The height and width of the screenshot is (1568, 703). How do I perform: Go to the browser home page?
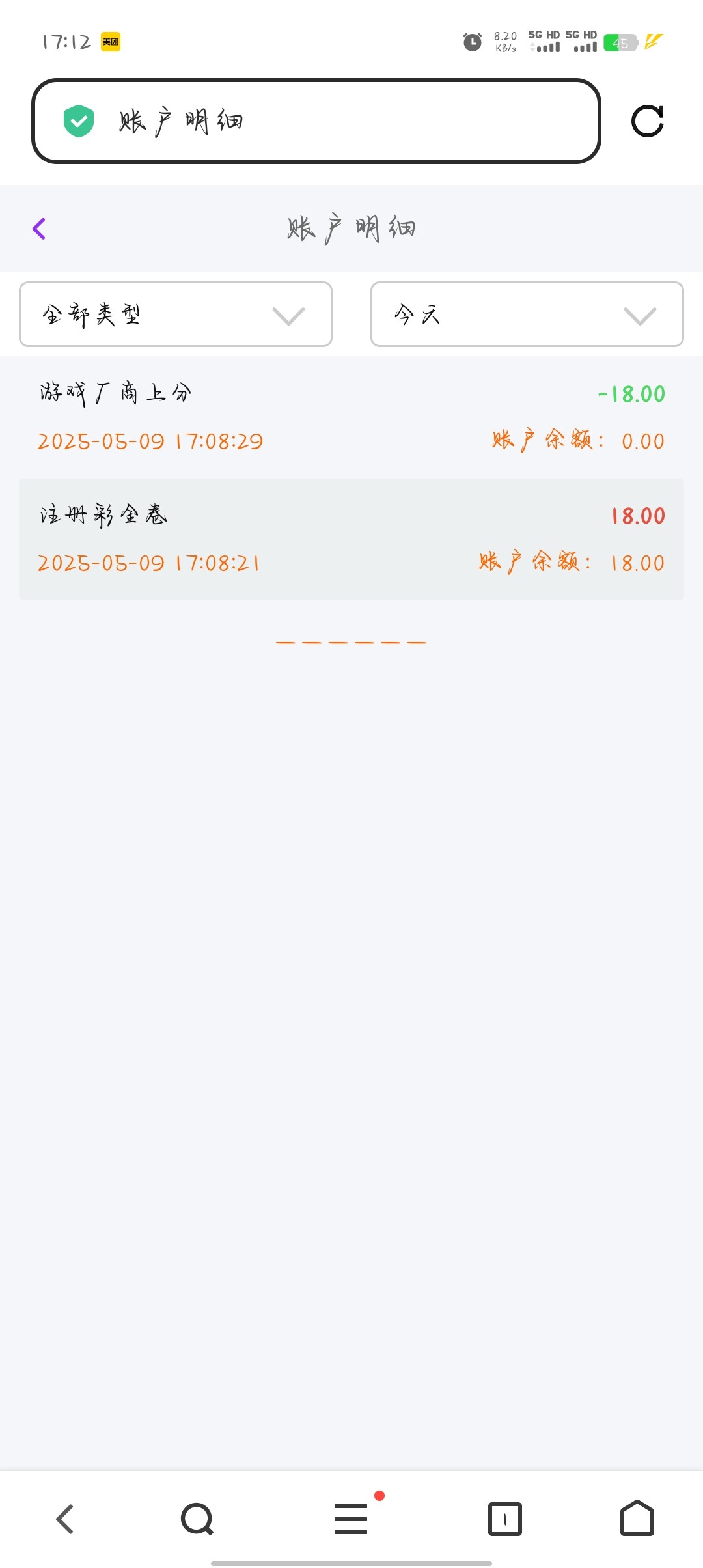[x=637, y=1519]
